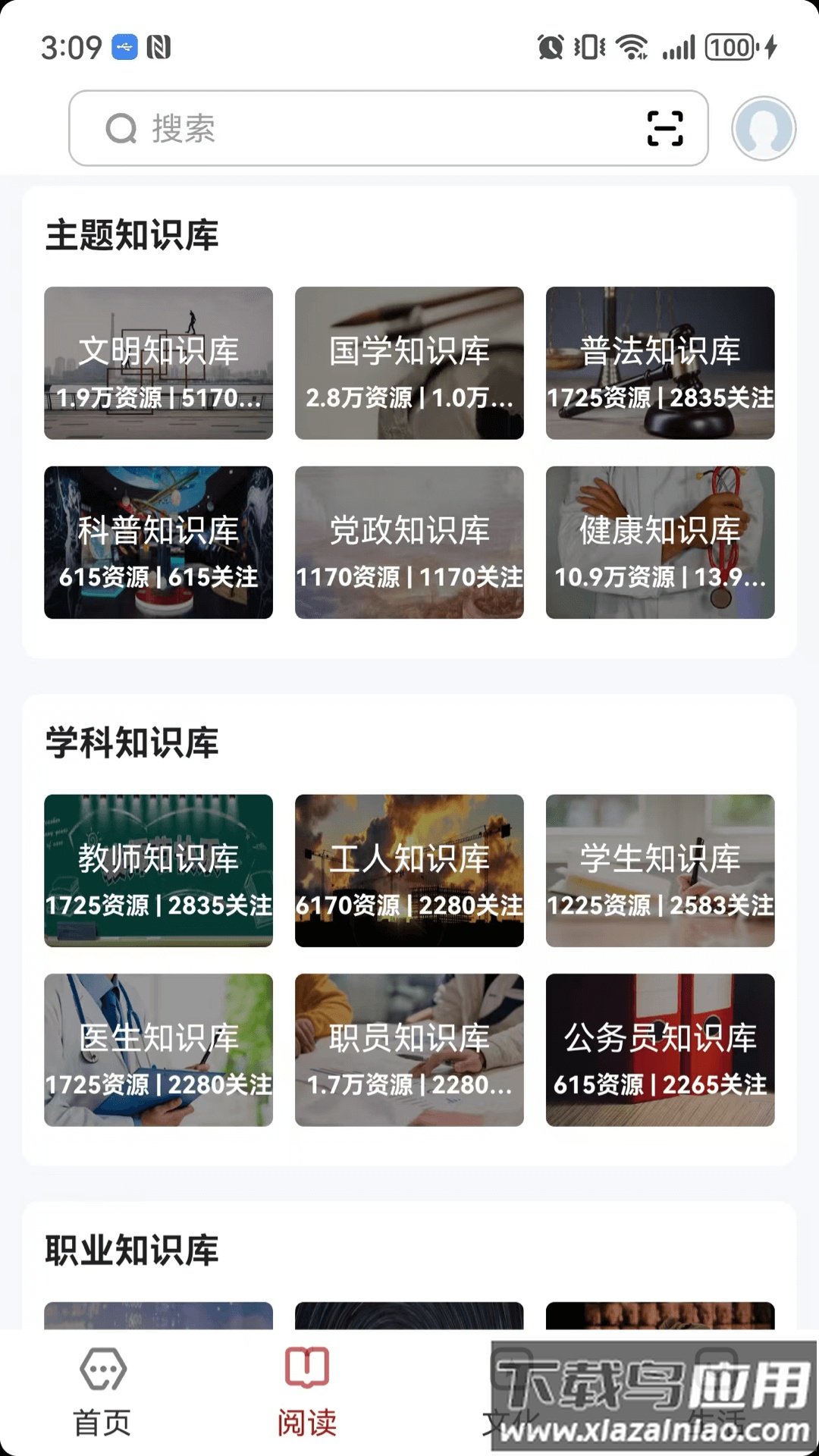Open the 教师知识库 card
819x1456 pixels.
point(158,871)
